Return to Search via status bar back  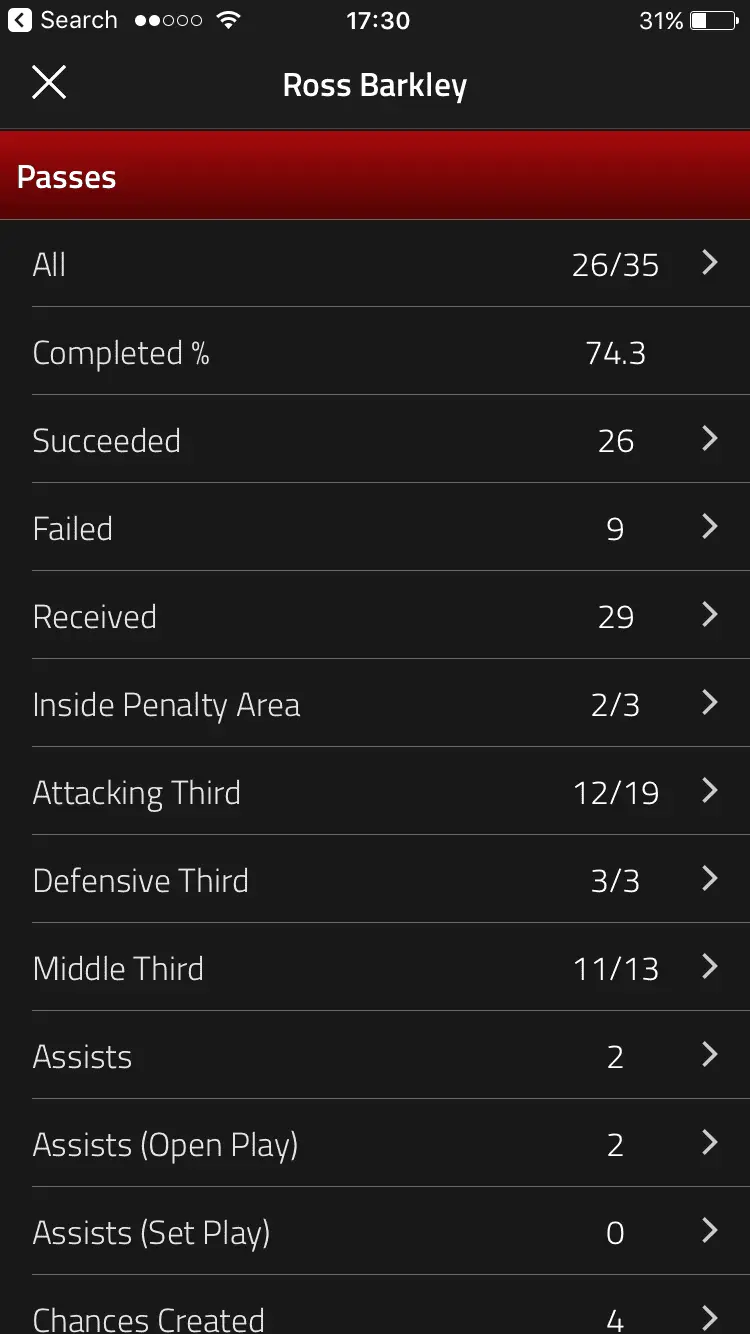tap(62, 20)
